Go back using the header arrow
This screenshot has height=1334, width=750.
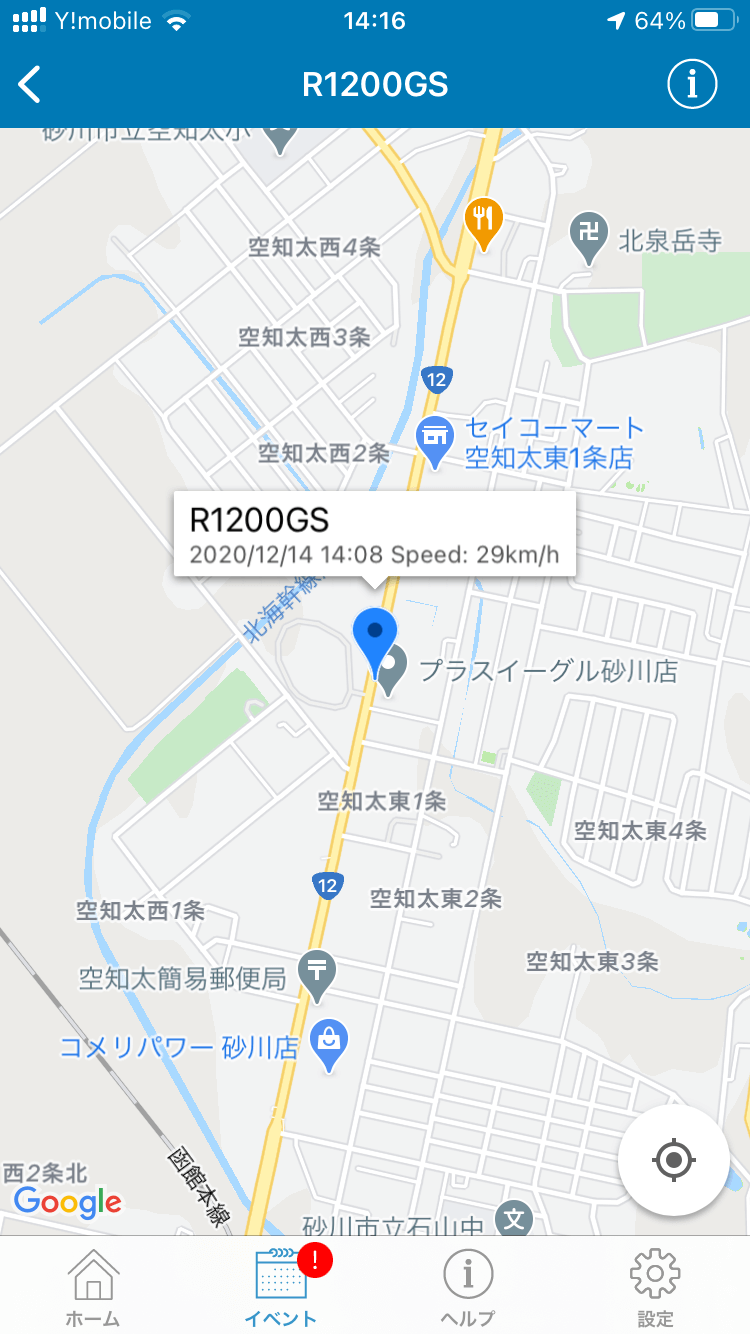tap(30, 85)
